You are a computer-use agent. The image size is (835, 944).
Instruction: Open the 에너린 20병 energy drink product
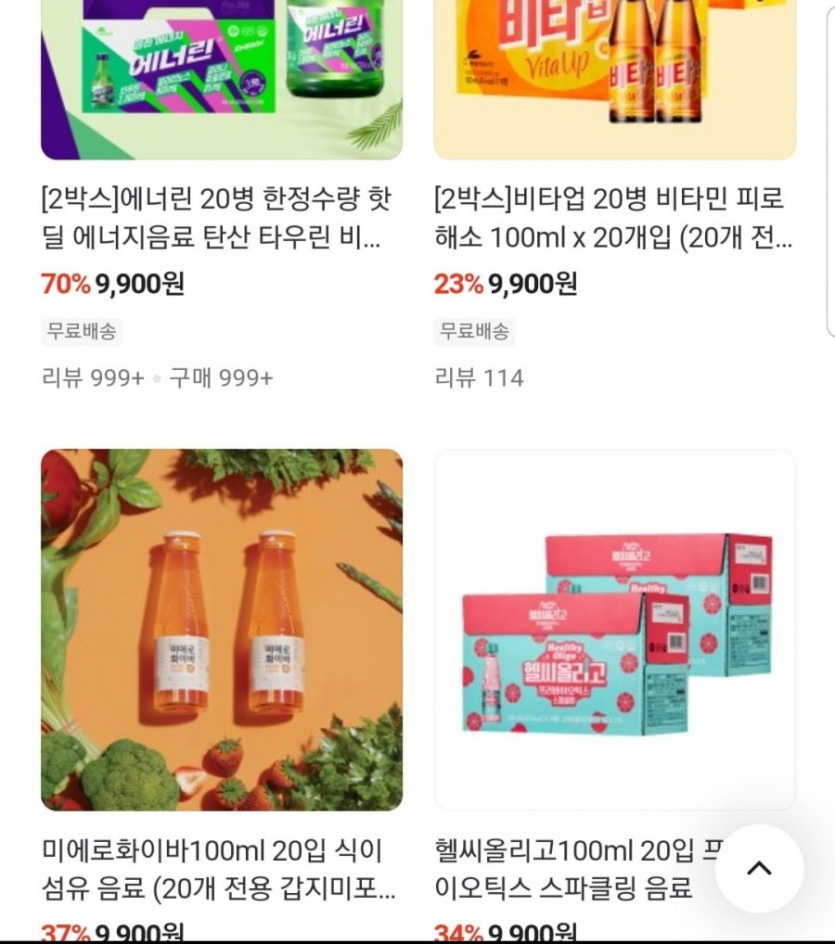pyautogui.click(x=221, y=80)
